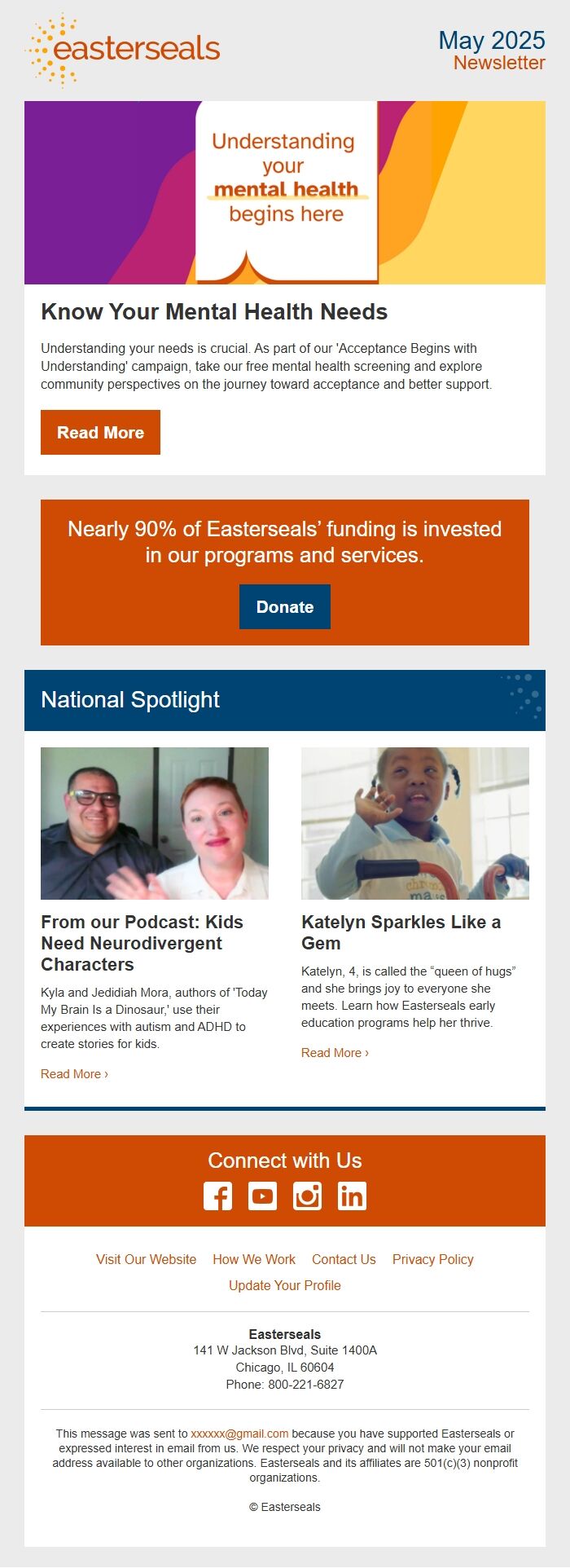Open the mental health banner image

[x=284, y=192]
